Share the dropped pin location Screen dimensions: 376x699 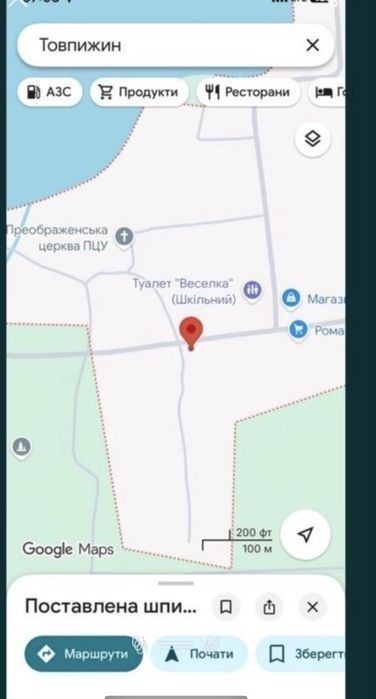click(269, 607)
